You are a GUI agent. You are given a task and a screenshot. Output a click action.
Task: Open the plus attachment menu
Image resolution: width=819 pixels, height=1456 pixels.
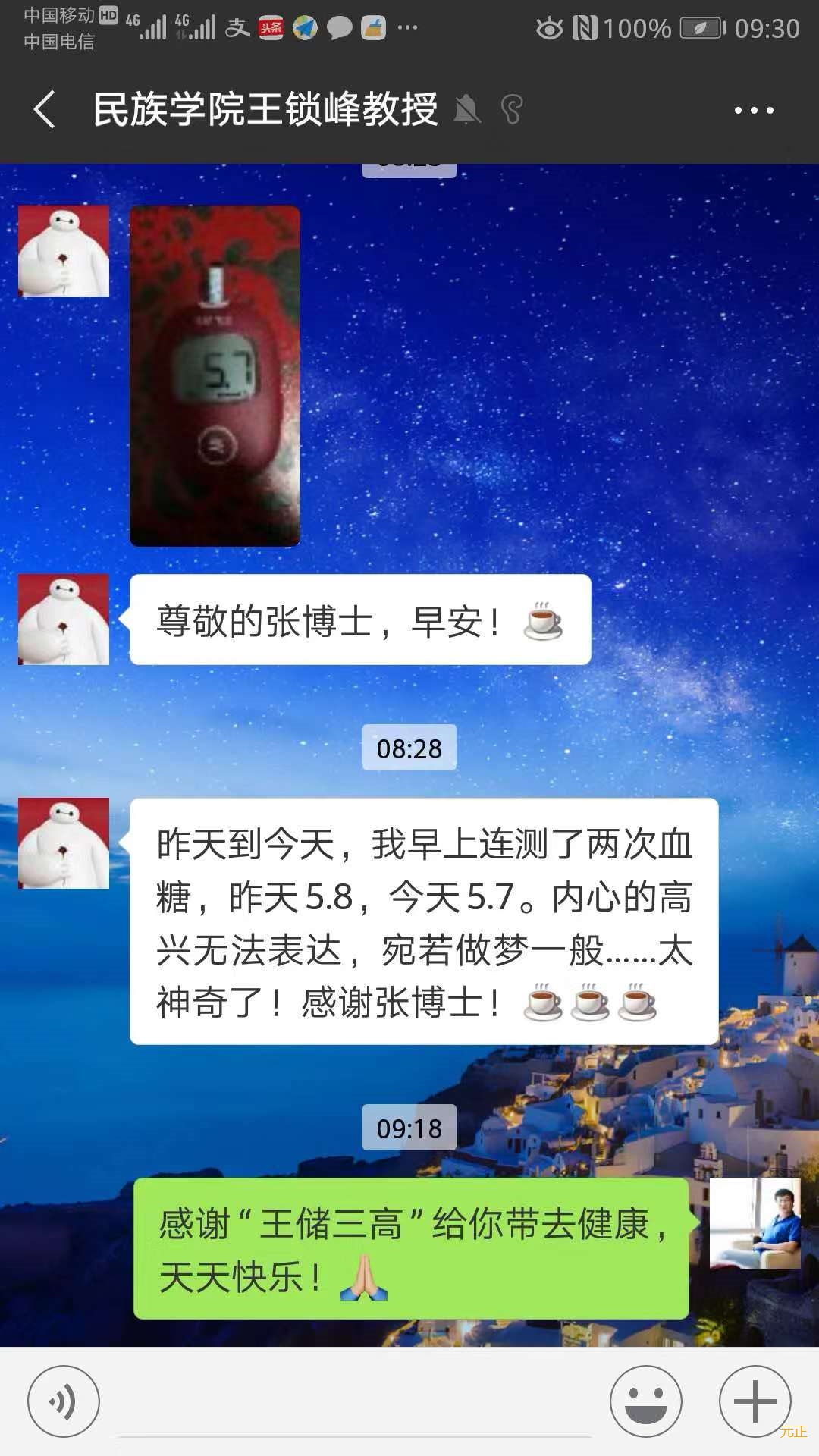tap(755, 1401)
